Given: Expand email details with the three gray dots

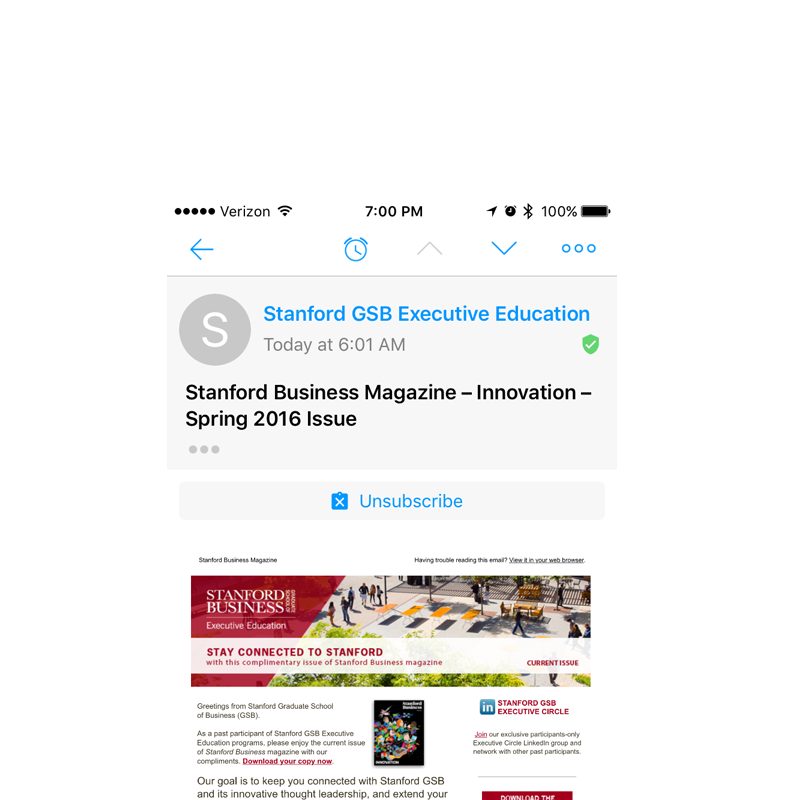Looking at the screenshot, I should pyautogui.click(x=204, y=450).
